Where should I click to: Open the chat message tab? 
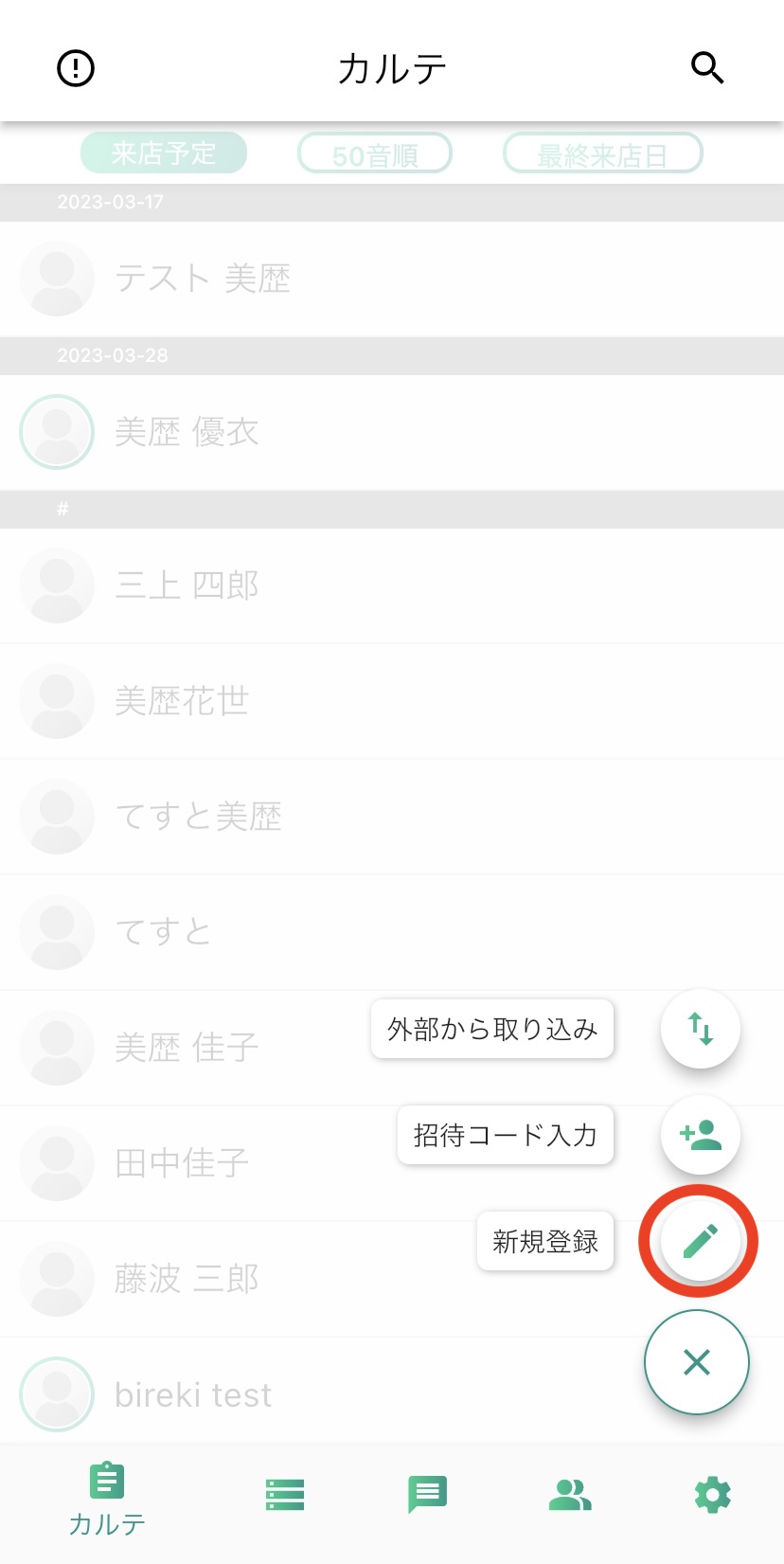click(x=427, y=1494)
